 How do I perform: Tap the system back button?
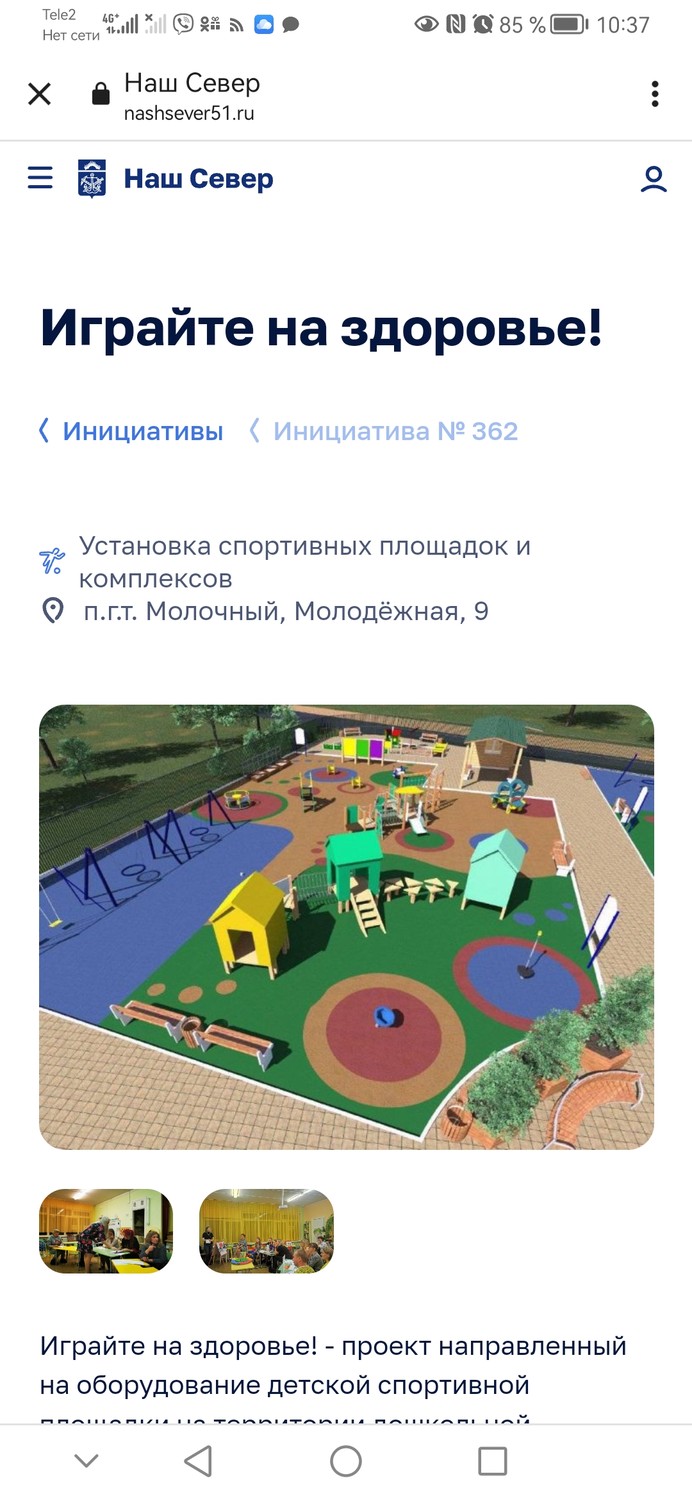point(198,1461)
